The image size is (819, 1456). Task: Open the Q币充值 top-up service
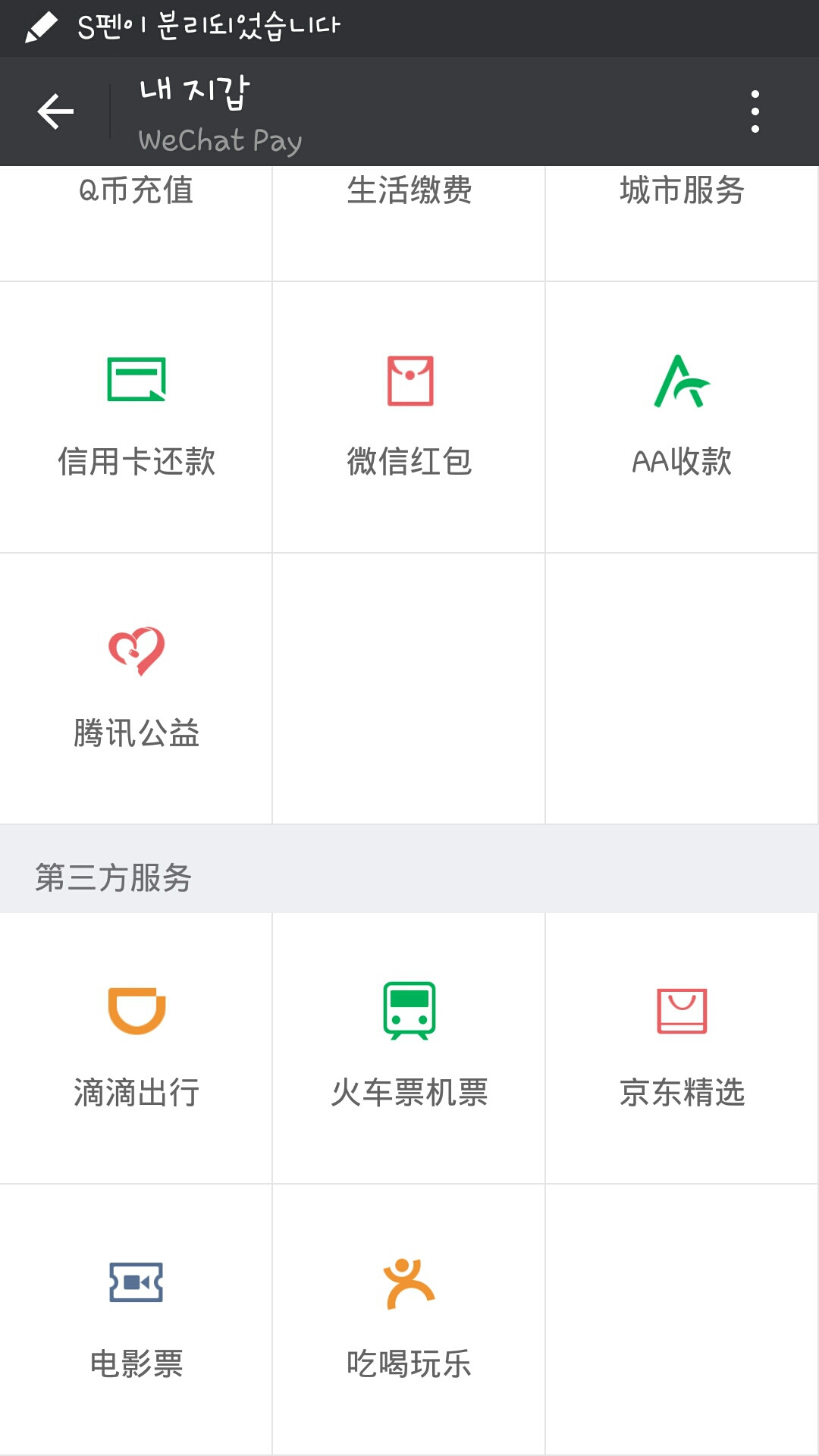(136, 191)
